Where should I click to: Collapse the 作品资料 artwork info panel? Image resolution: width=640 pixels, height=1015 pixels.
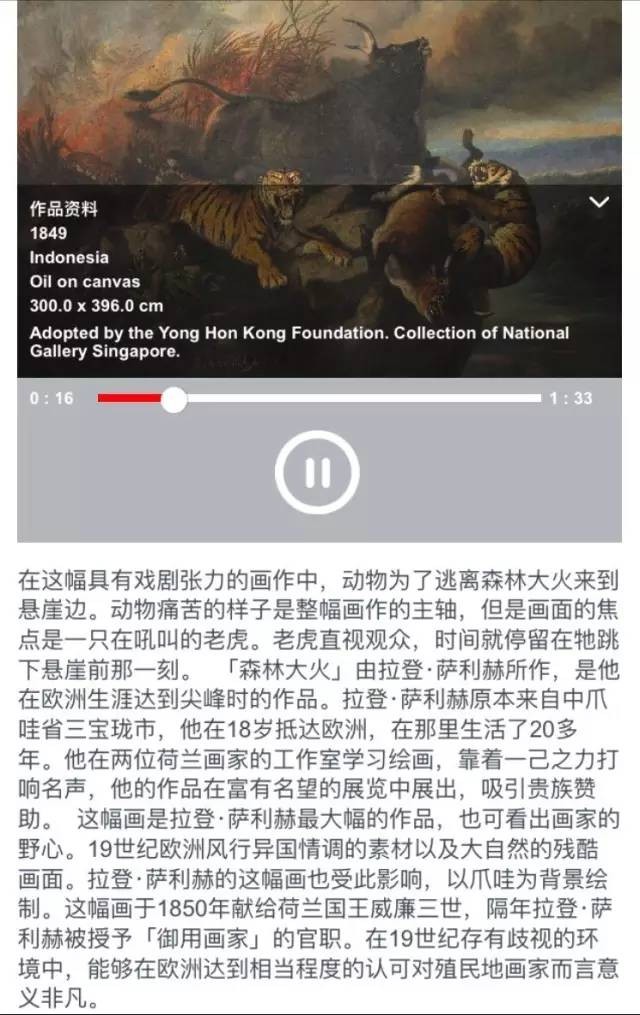click(598, 203)
